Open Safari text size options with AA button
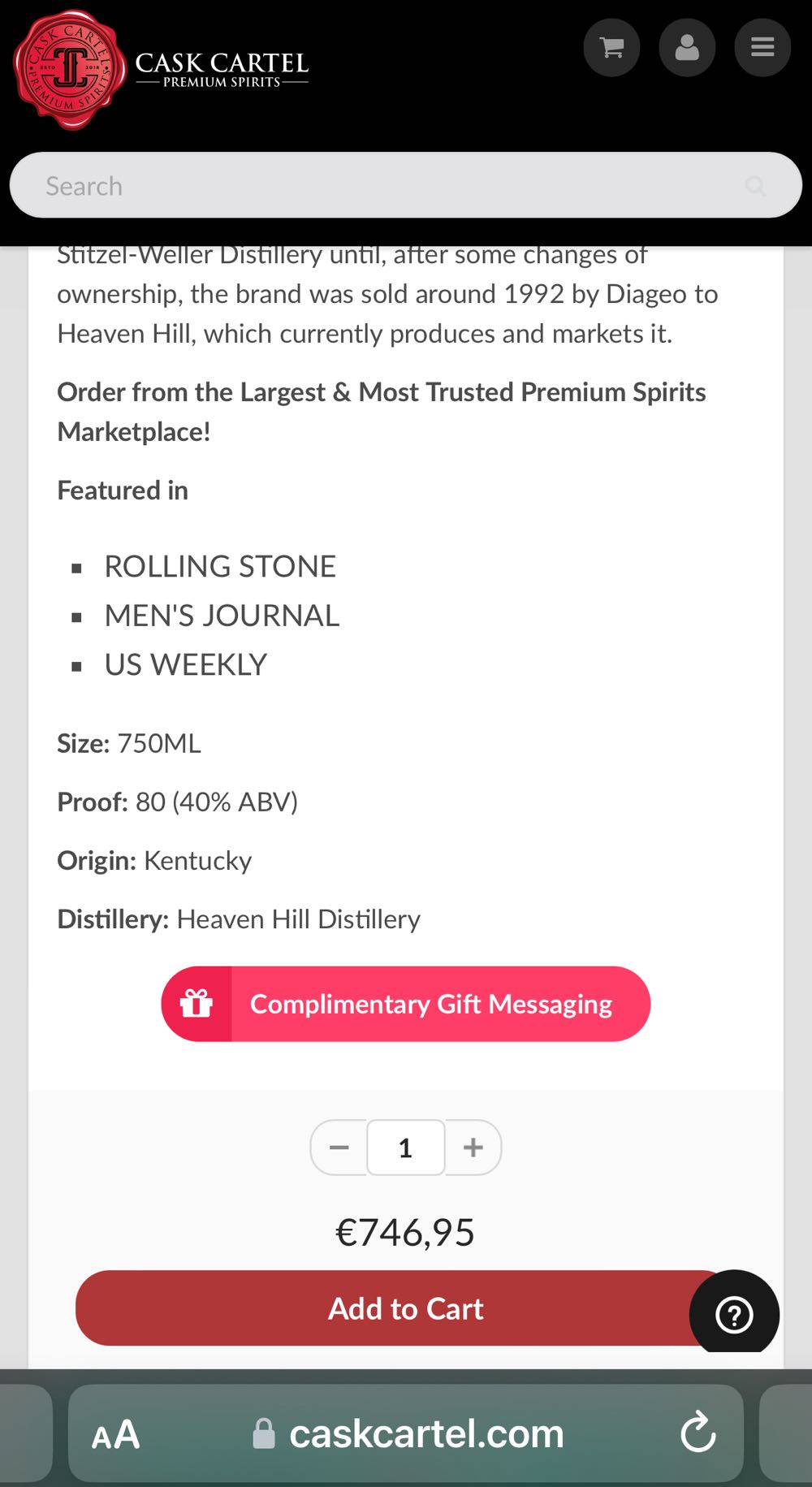Viewport: 812px width, 1487px height. coord(115,1433)
